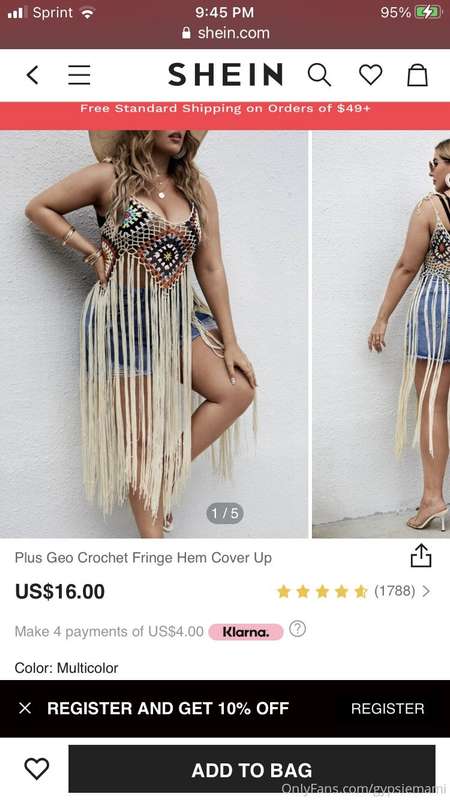Tap REGISTER to get 10% off
The width and height of the screenshot is (450, 800).
(x=387, y=709)
